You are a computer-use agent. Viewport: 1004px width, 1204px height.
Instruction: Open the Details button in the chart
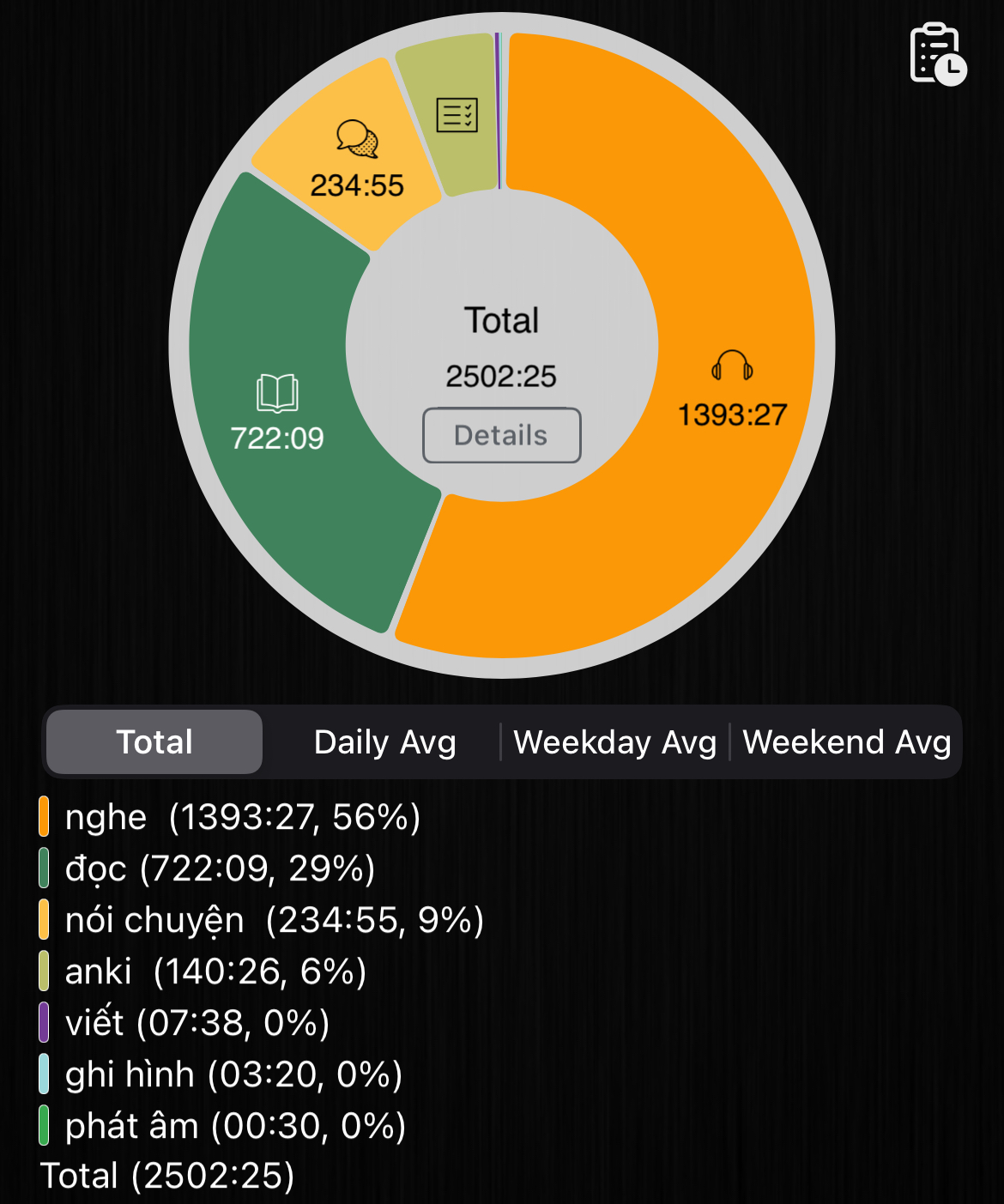pyautogui.click(x=501, y=435)
